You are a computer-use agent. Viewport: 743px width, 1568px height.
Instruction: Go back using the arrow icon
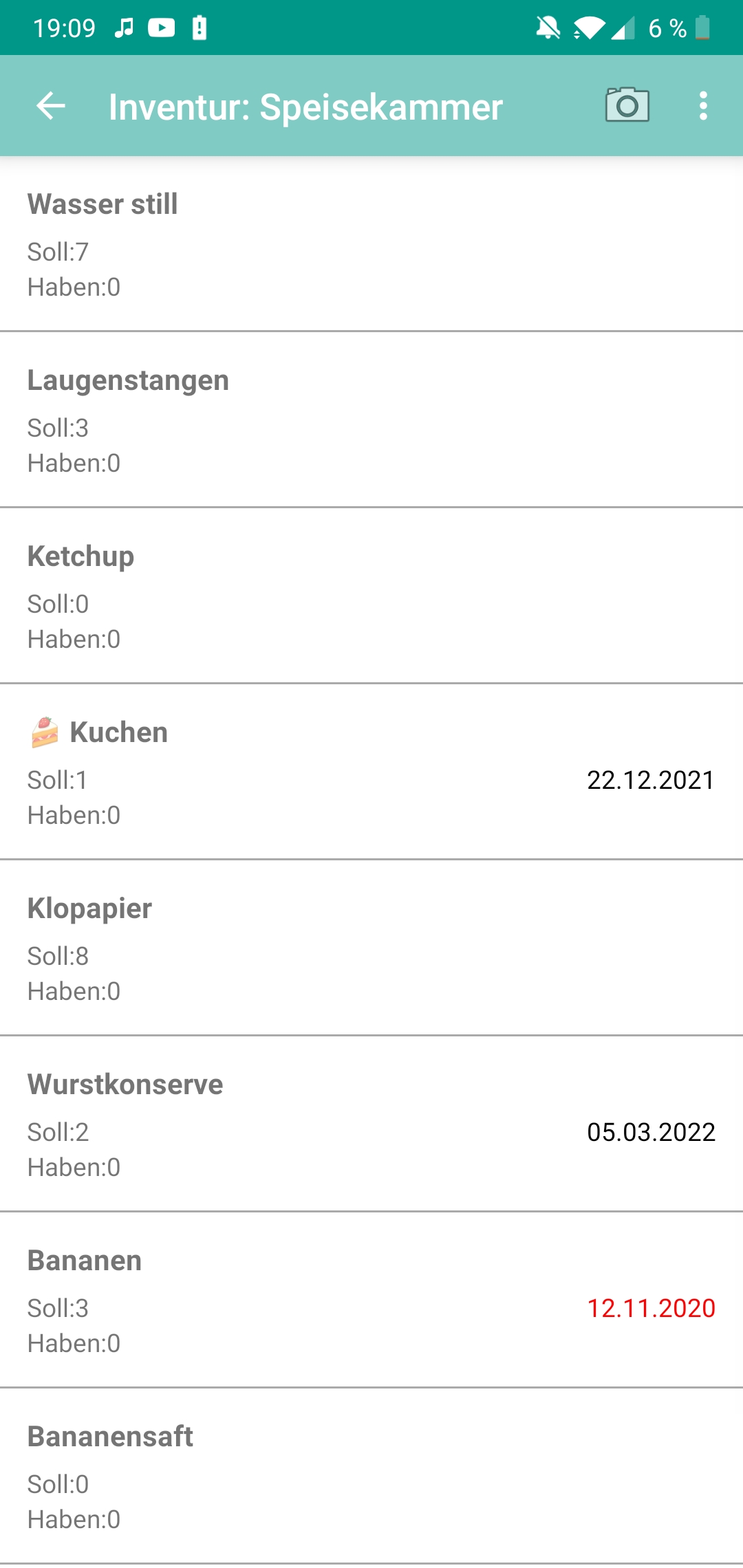point(51,106)
